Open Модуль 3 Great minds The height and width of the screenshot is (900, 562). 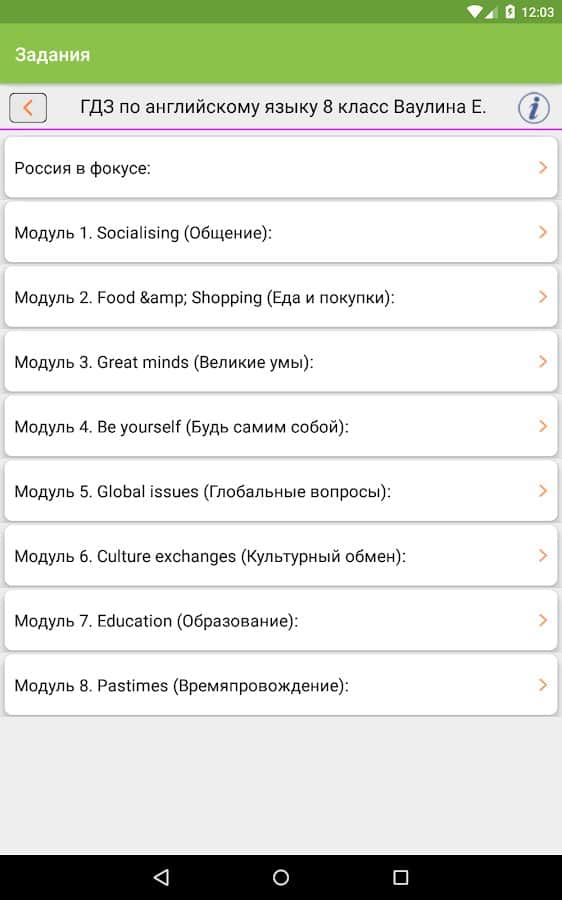pyautogui.click(x=281, y=362)
